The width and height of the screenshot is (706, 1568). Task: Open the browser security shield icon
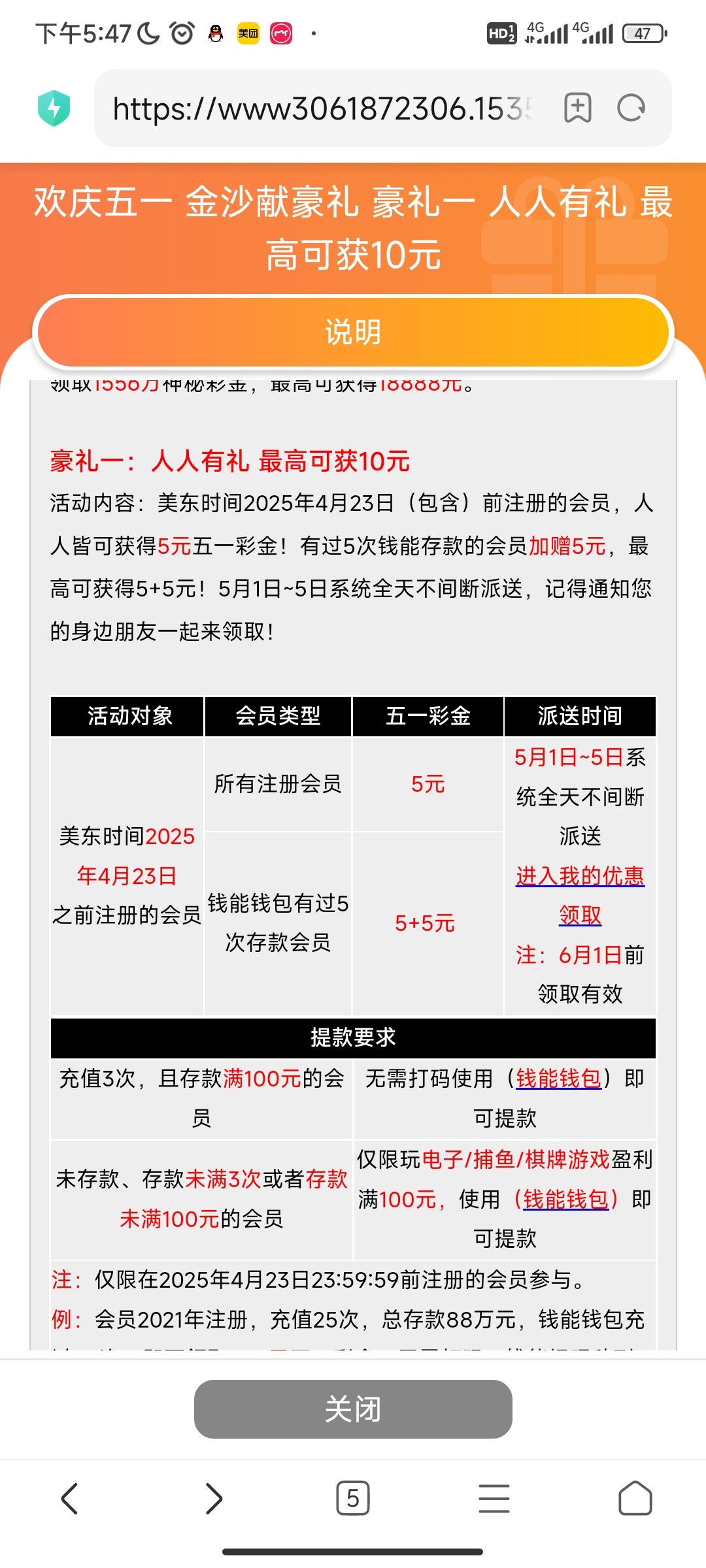(54, 108)
